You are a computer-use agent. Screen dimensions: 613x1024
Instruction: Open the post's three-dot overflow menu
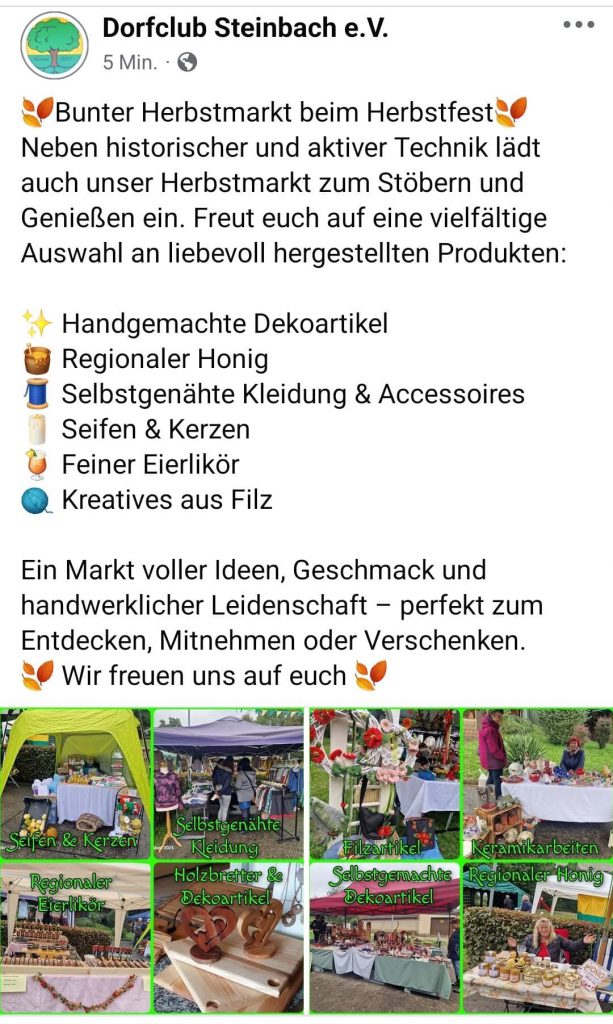[578, 25]
